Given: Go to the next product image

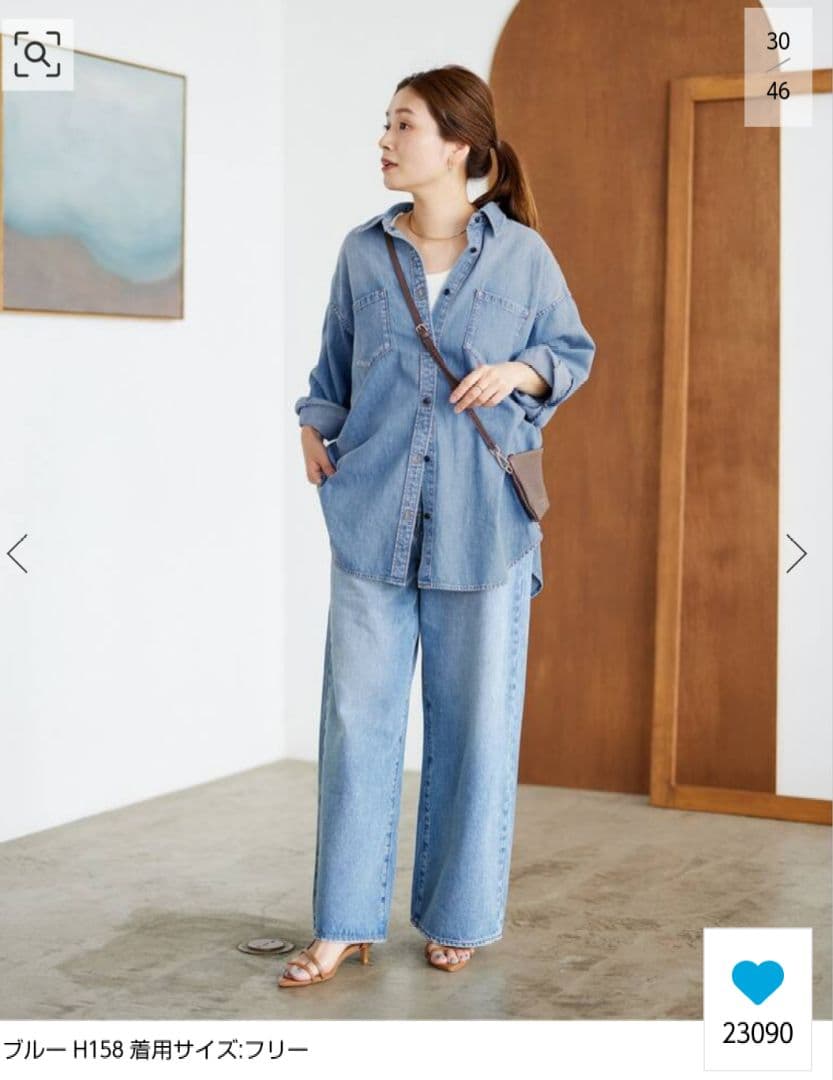Looking at the screenshot, I should [795, 553].
